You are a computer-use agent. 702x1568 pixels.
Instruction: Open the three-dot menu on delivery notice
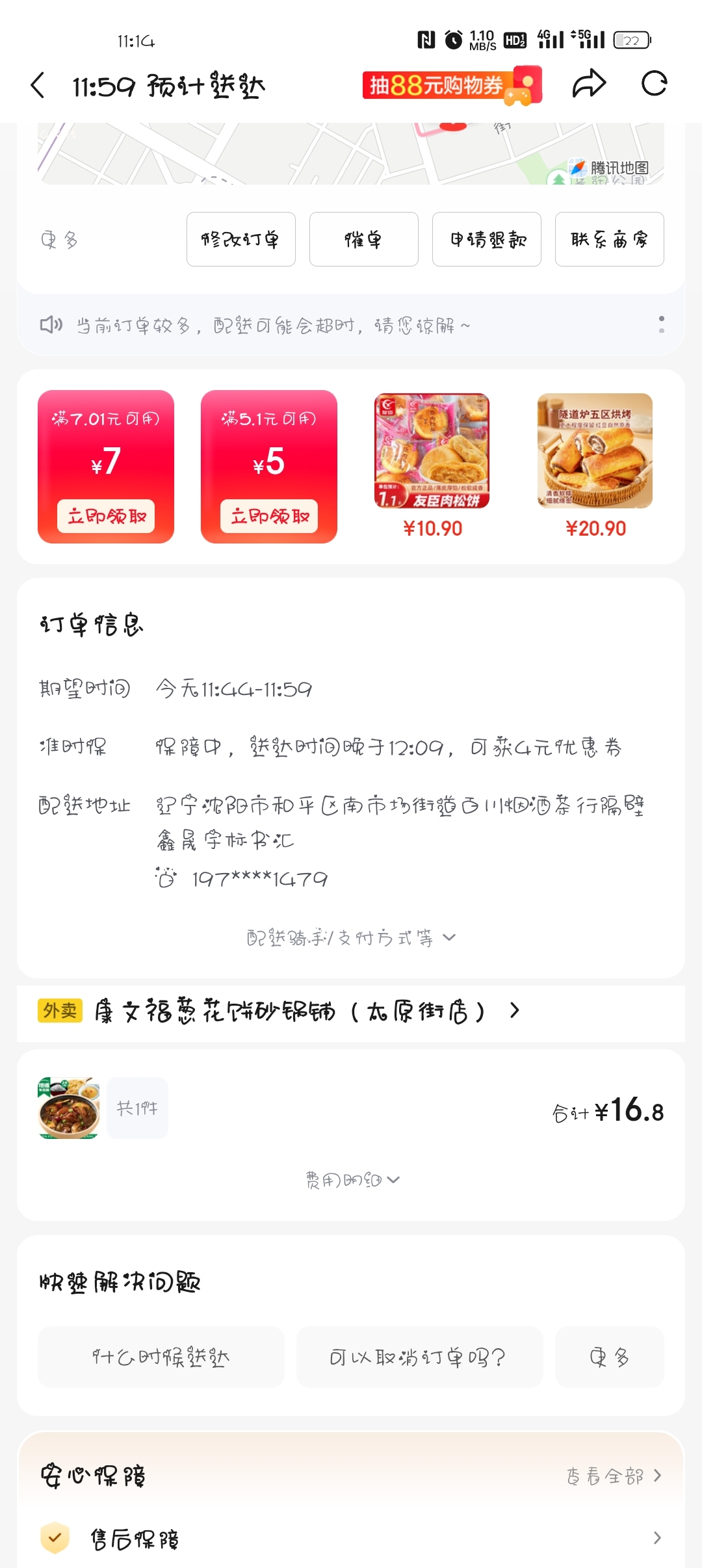(x=661, y=324)
